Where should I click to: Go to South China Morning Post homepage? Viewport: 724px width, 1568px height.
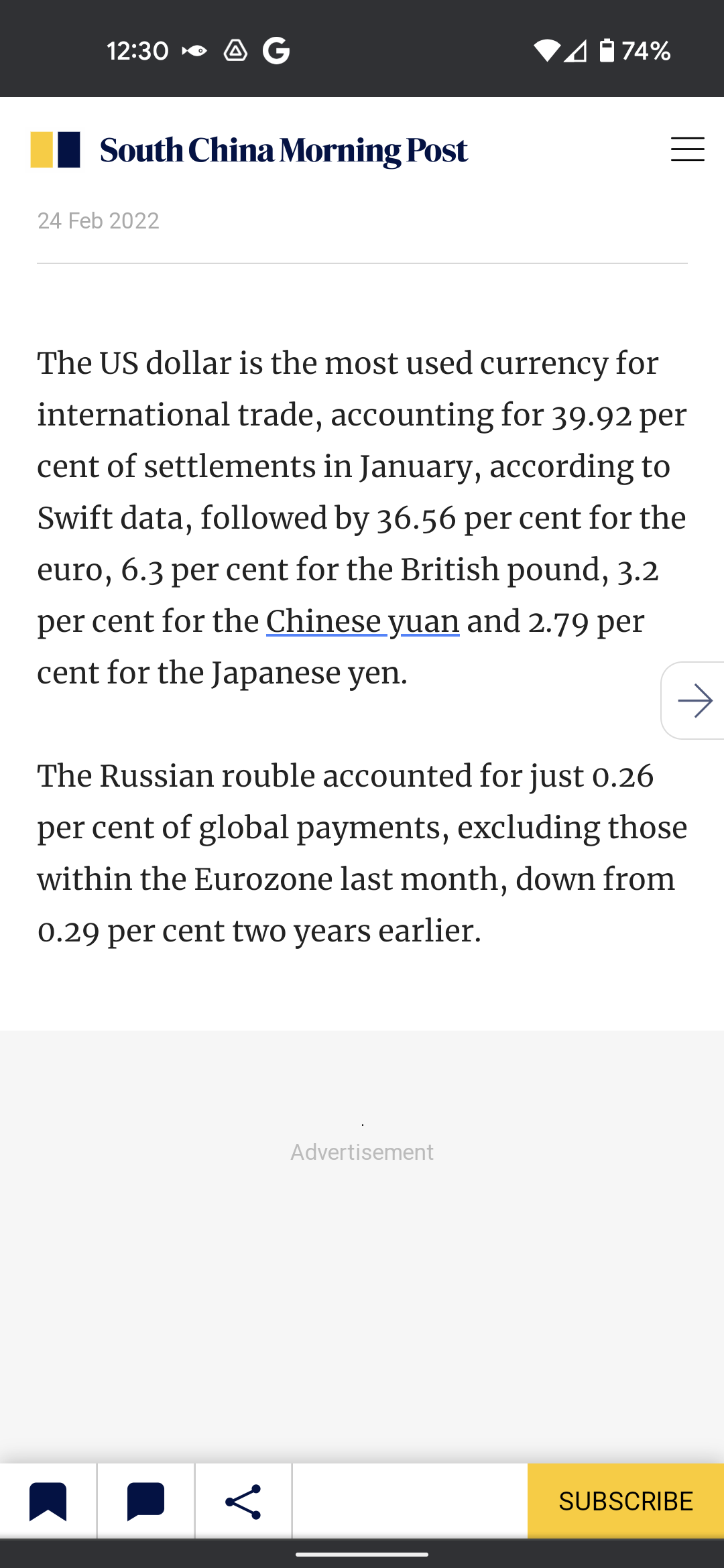249,150
